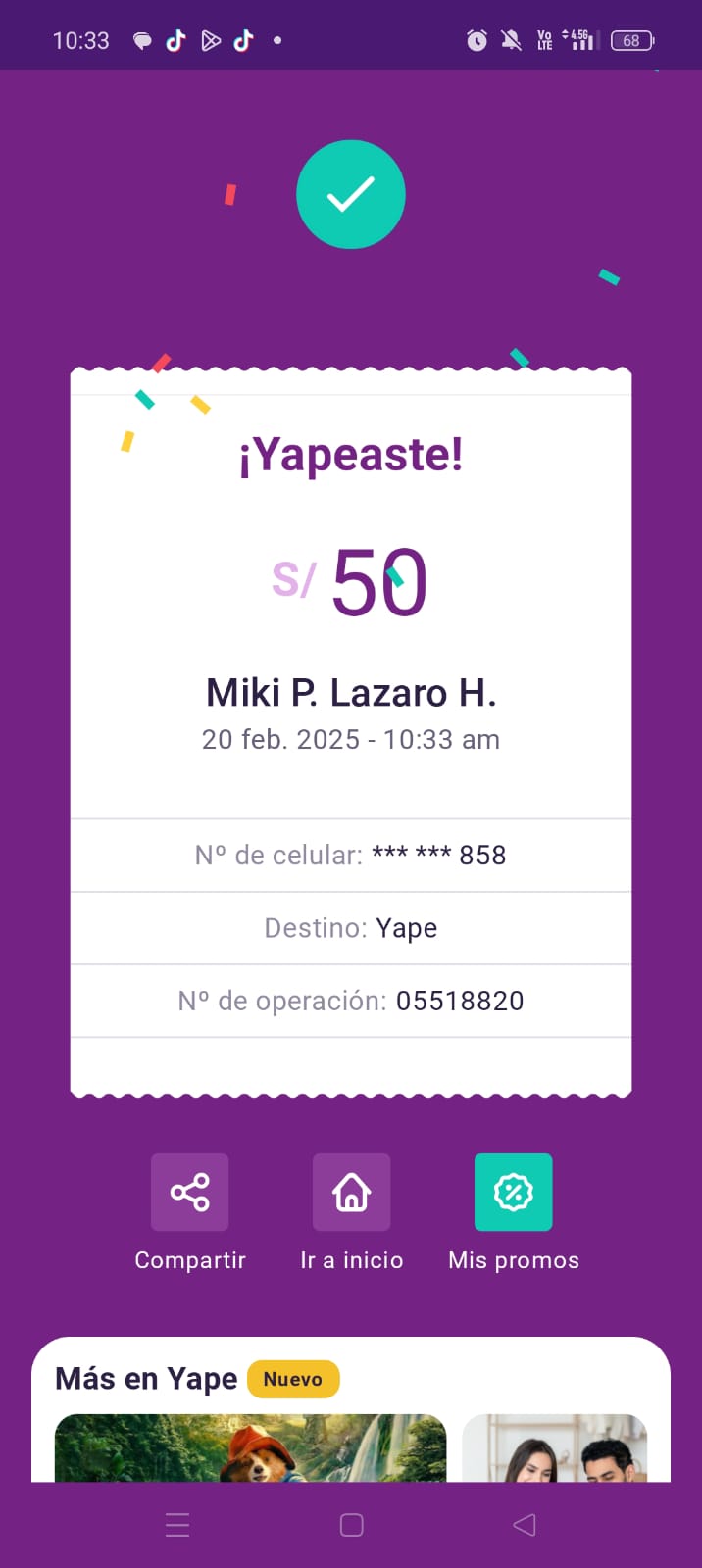This screenshot has height=1568, width=702.
Task: Open Mis promos
Action: point(513,1192)
